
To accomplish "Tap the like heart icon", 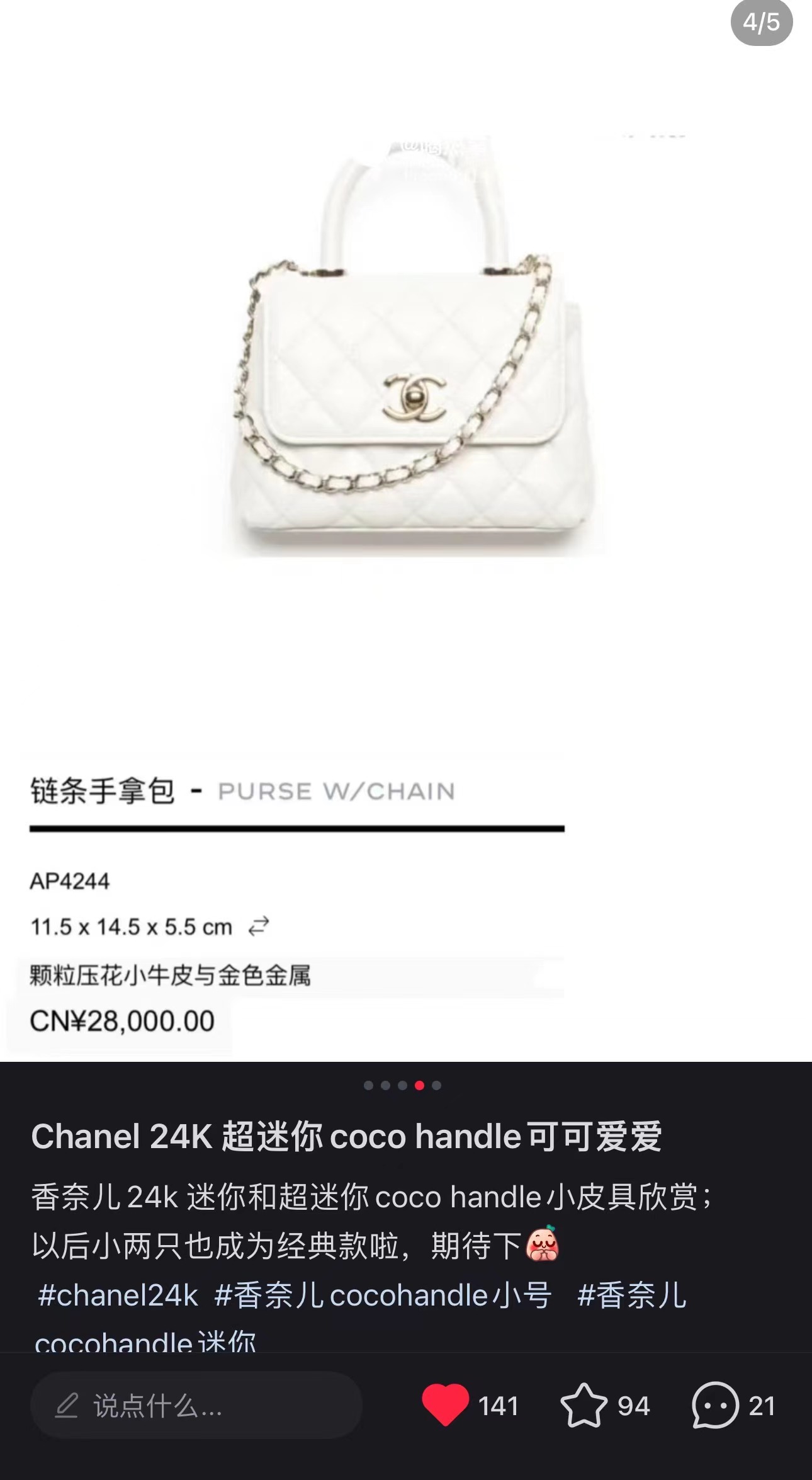I will pyautogui.click(x=445, y=1406).
